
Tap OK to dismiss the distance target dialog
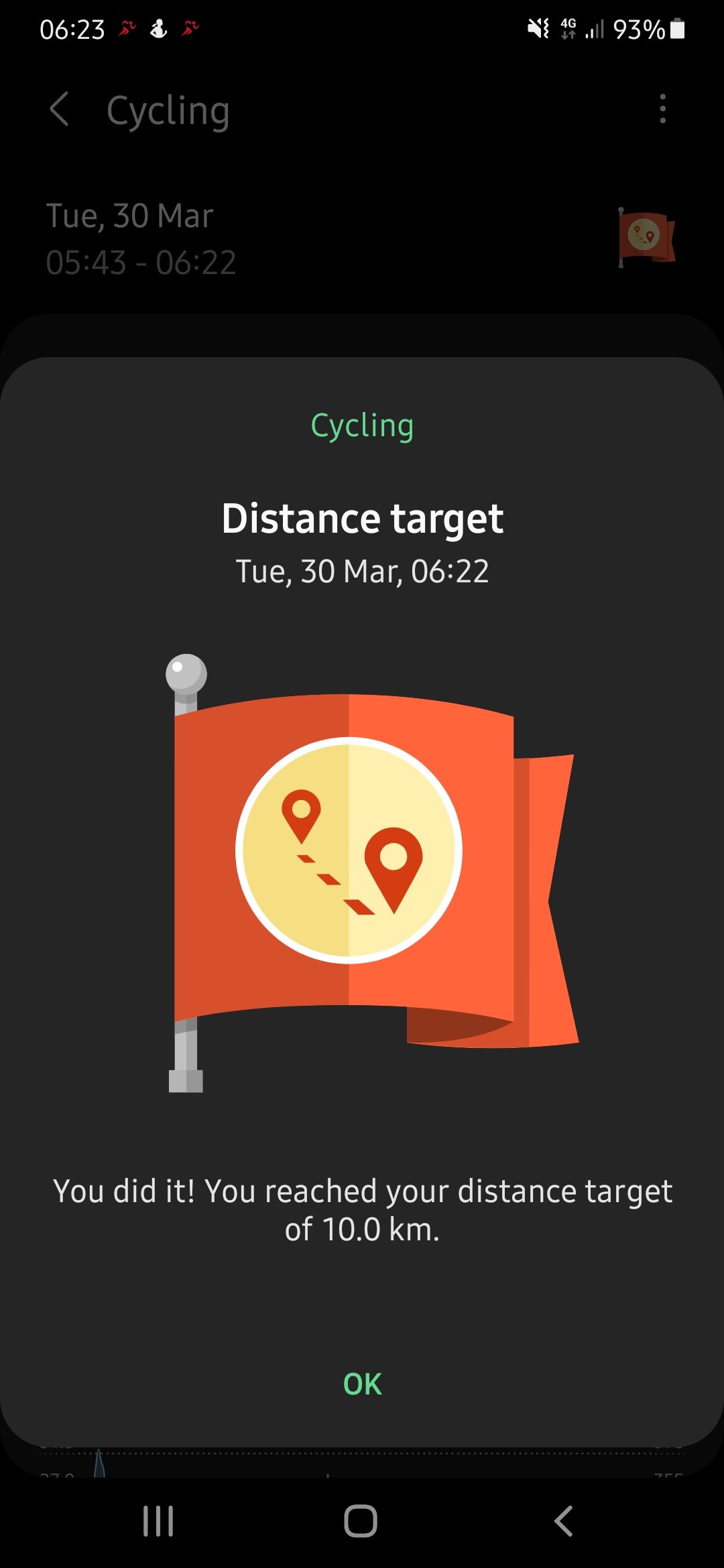tap(362, 1384)
